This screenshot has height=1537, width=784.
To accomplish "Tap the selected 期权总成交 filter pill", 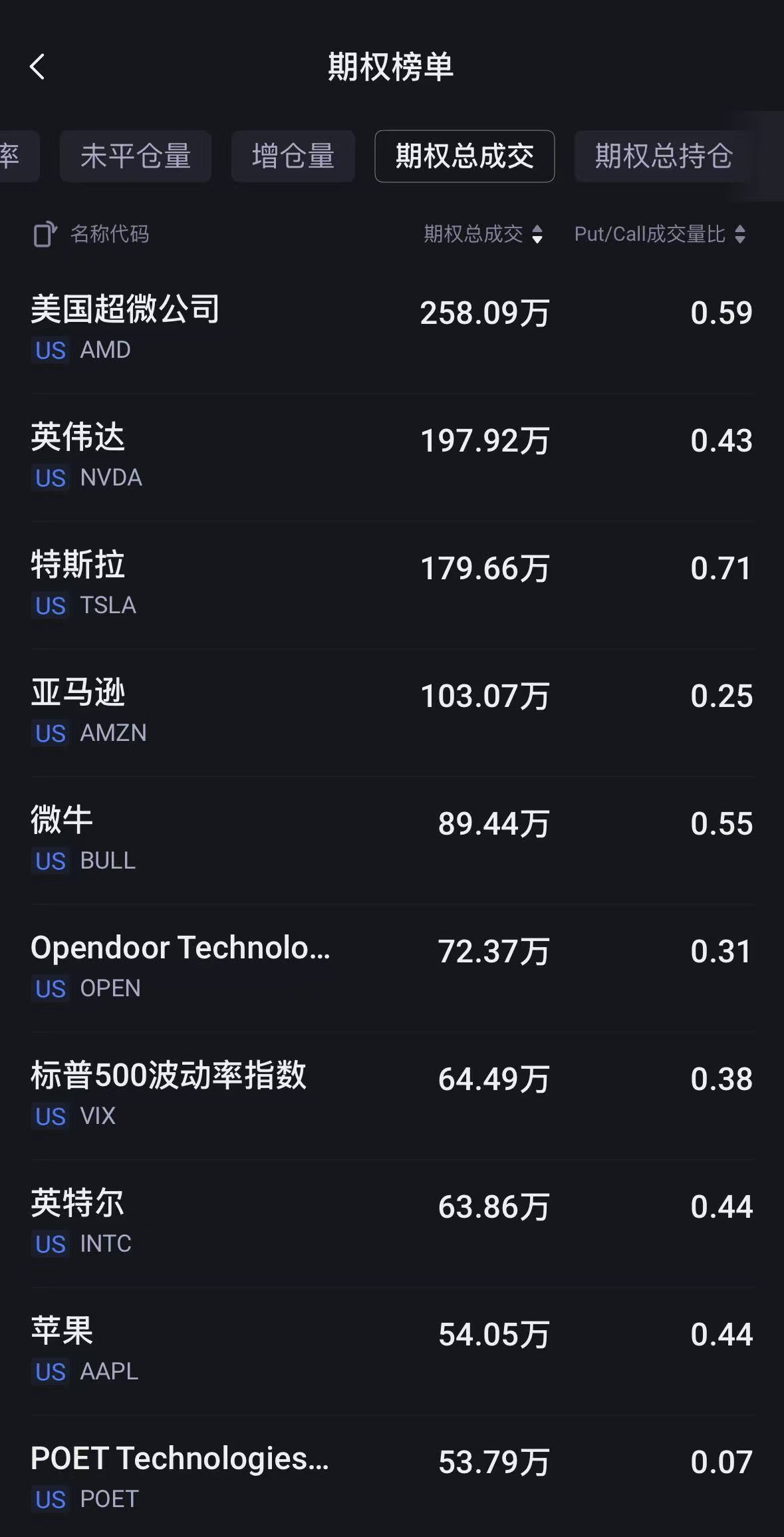I will 464,157.
